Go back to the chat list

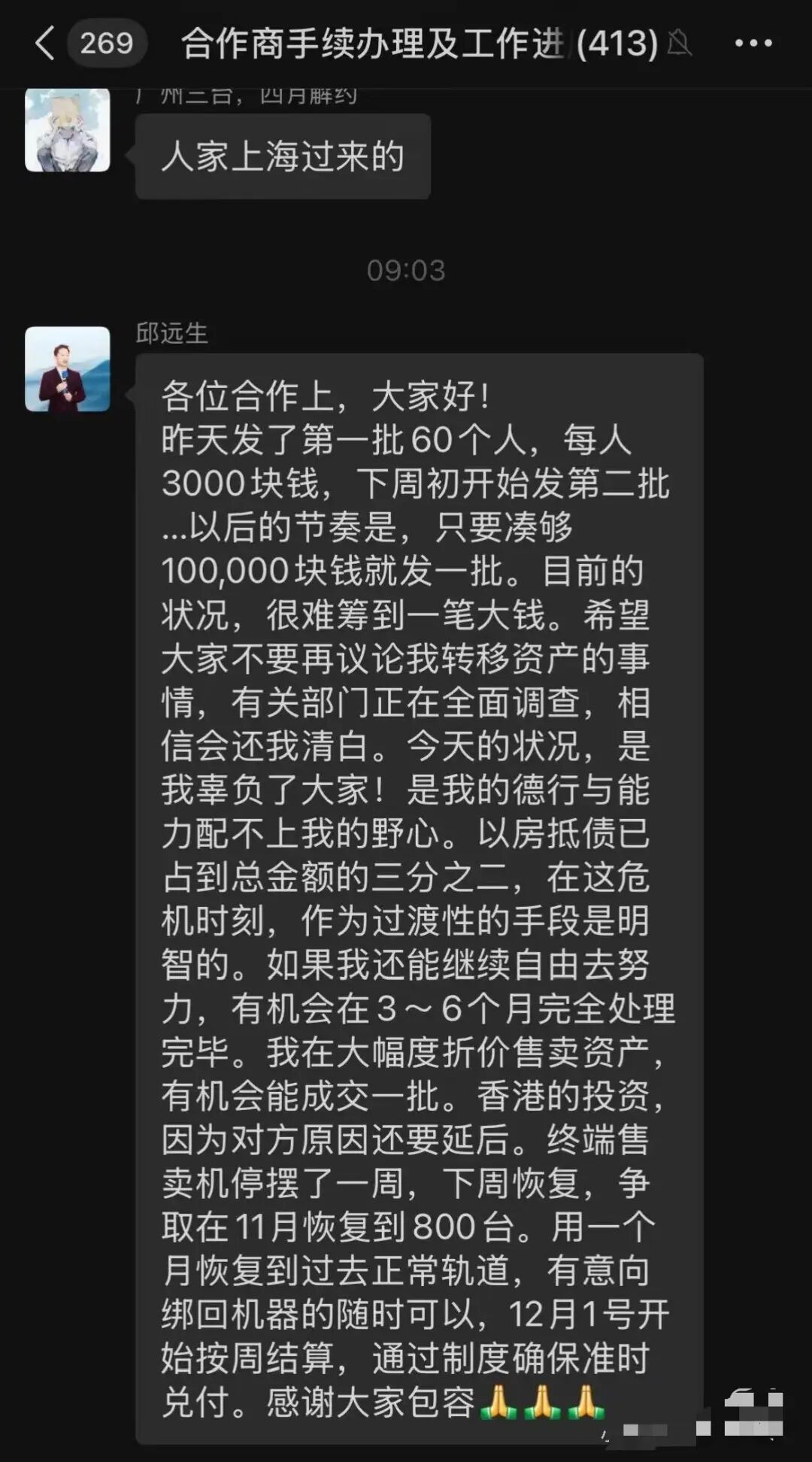[x=47, y=43]
